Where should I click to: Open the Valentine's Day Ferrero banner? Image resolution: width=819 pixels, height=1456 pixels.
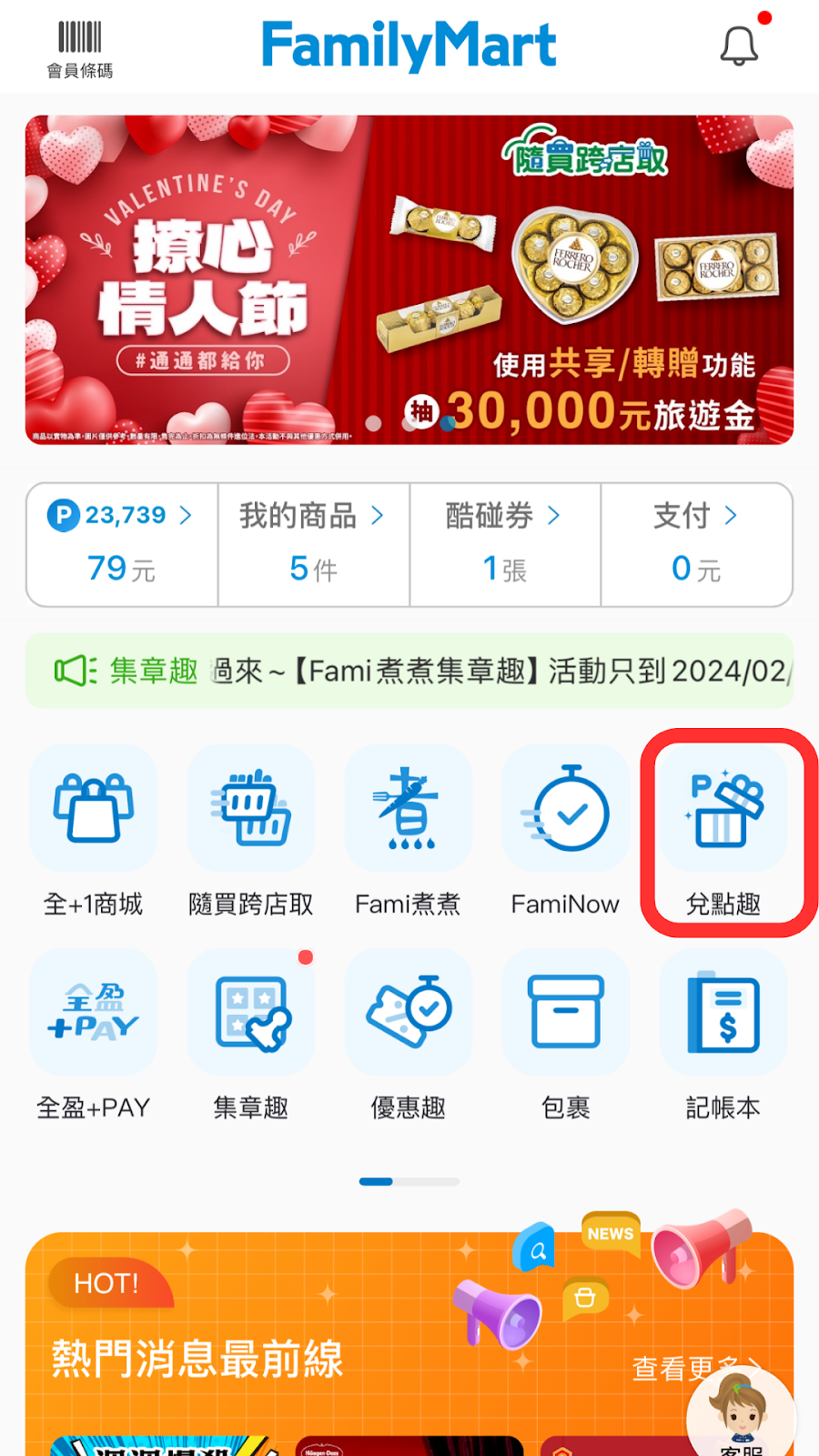point(409,279)
